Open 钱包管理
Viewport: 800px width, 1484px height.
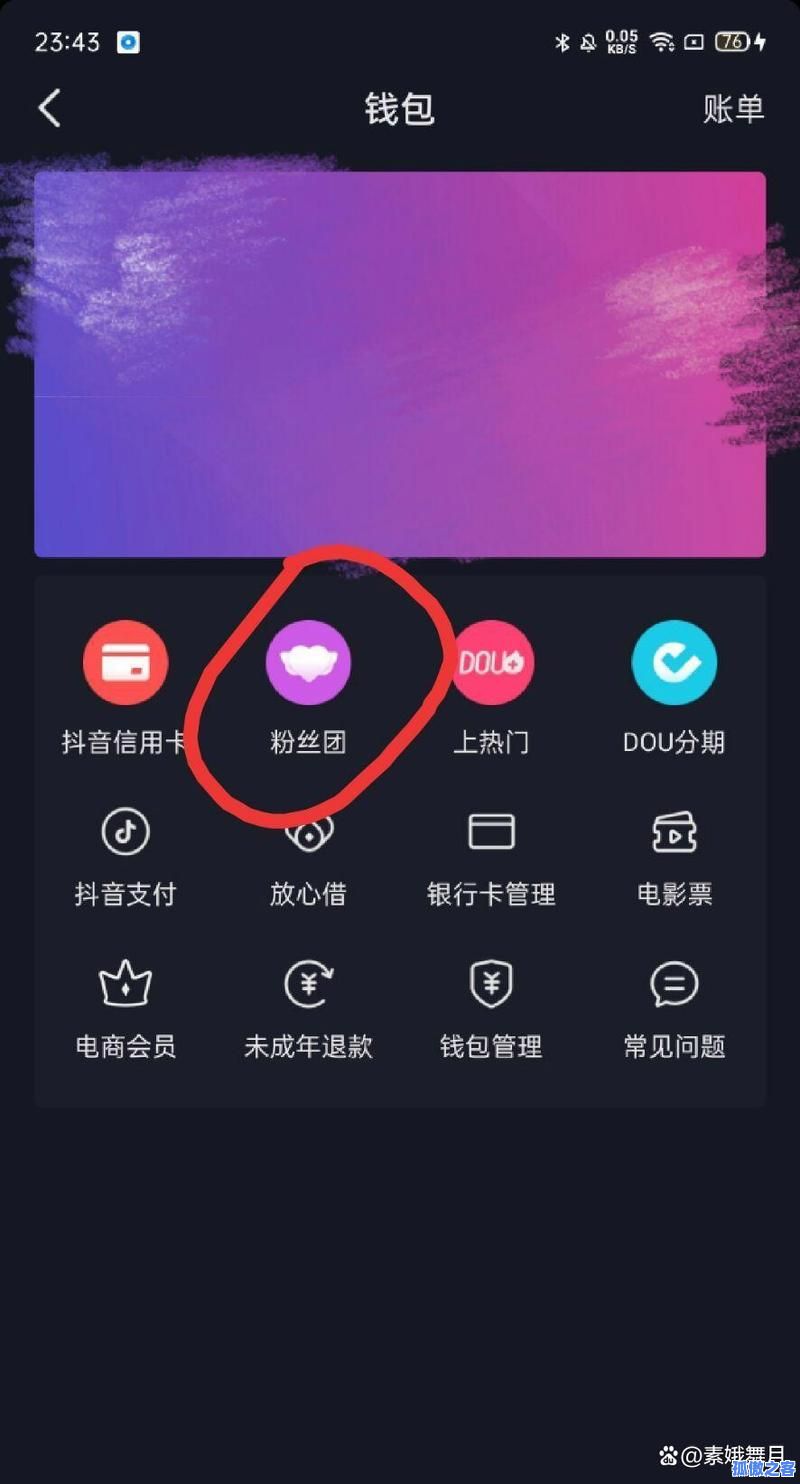[491, 1010]
